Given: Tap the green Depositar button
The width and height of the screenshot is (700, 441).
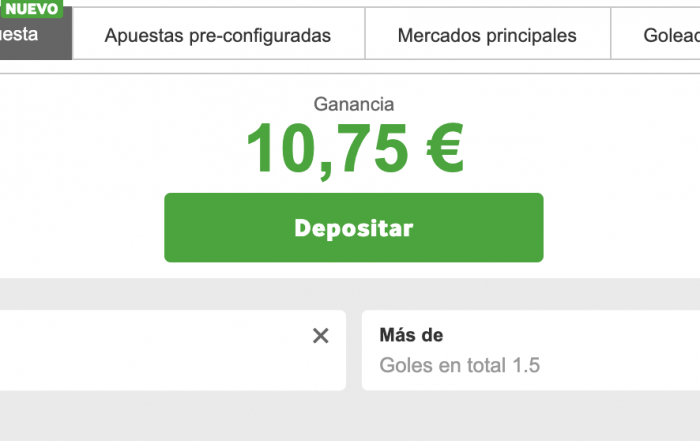Looking at the screenshot, I should click(353, 228).
